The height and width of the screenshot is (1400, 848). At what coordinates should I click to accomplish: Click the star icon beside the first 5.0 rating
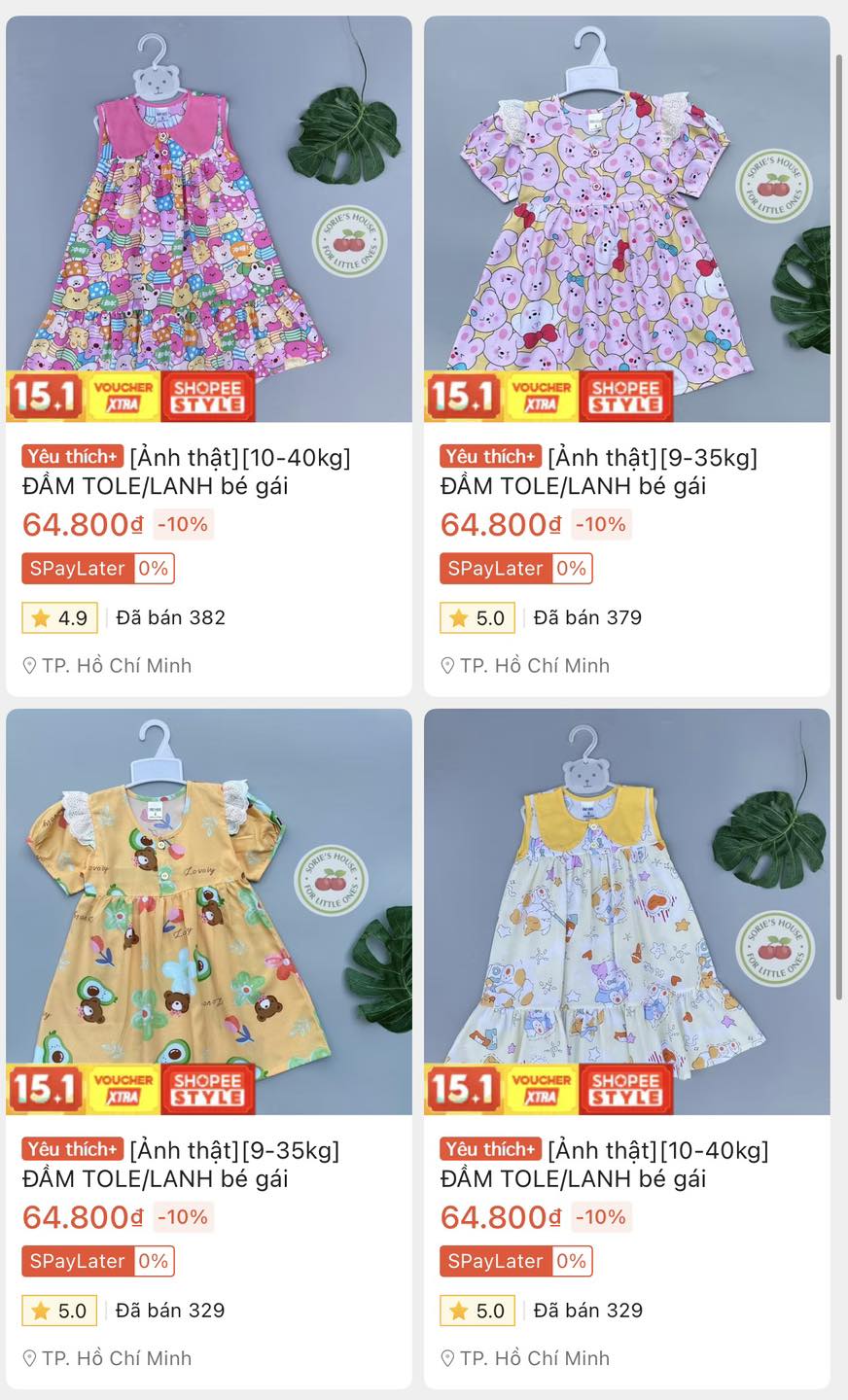[x=457, y=617]
